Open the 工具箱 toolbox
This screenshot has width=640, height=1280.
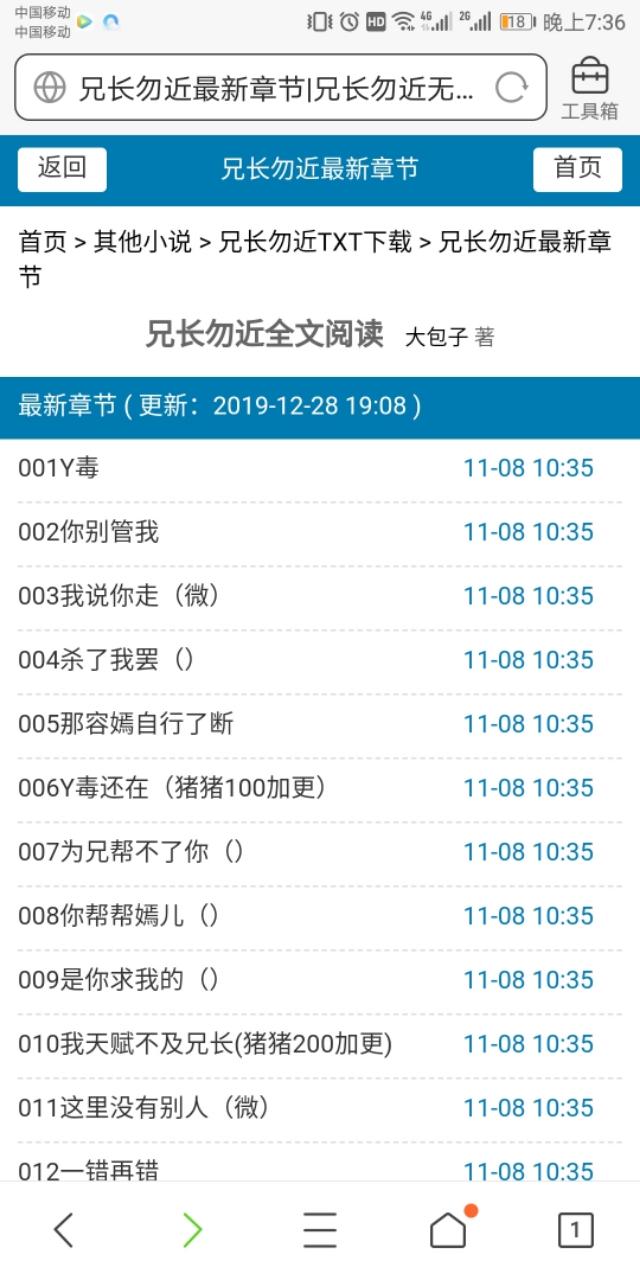(x=589, y=89)
